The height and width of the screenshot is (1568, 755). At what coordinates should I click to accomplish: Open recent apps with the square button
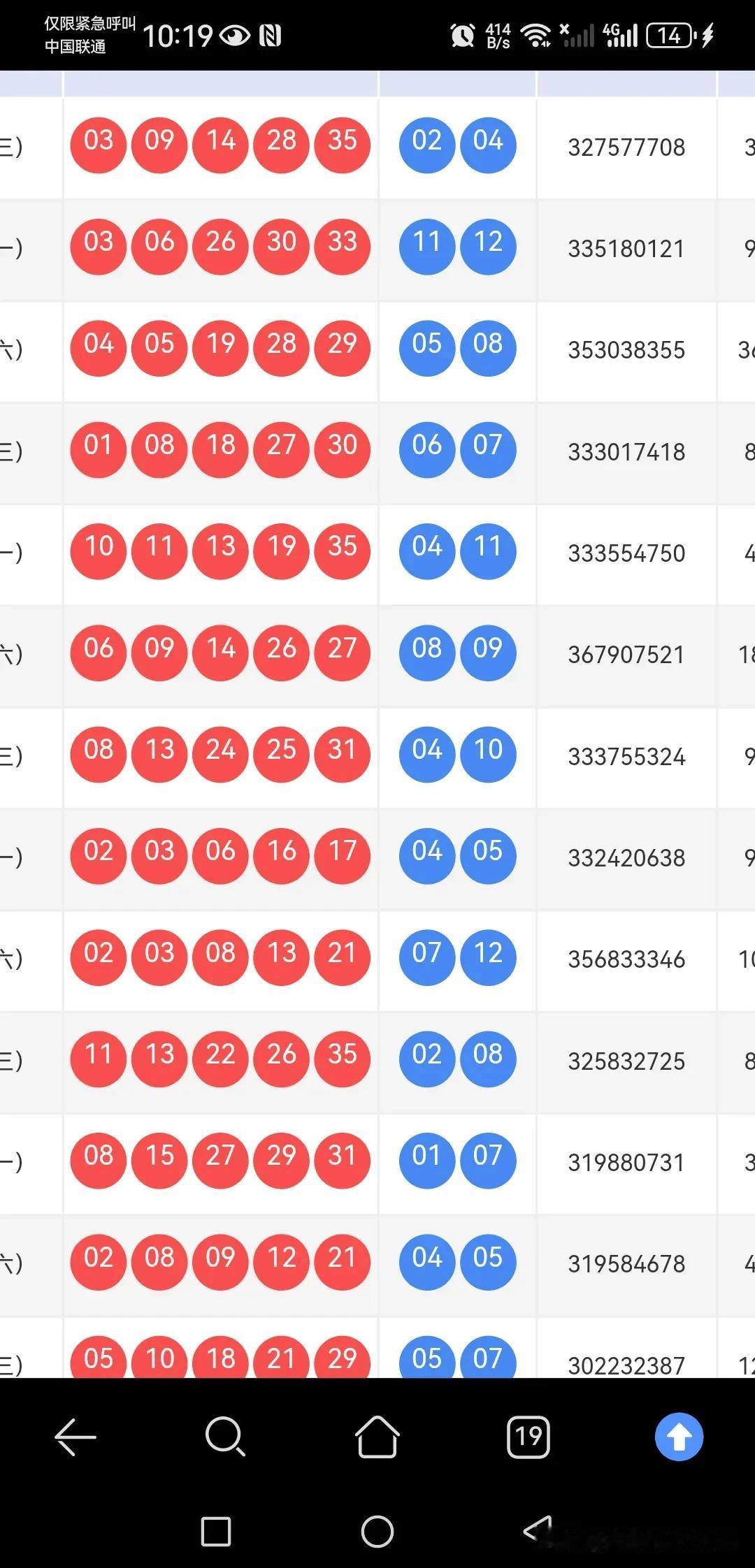point(216,1532)
